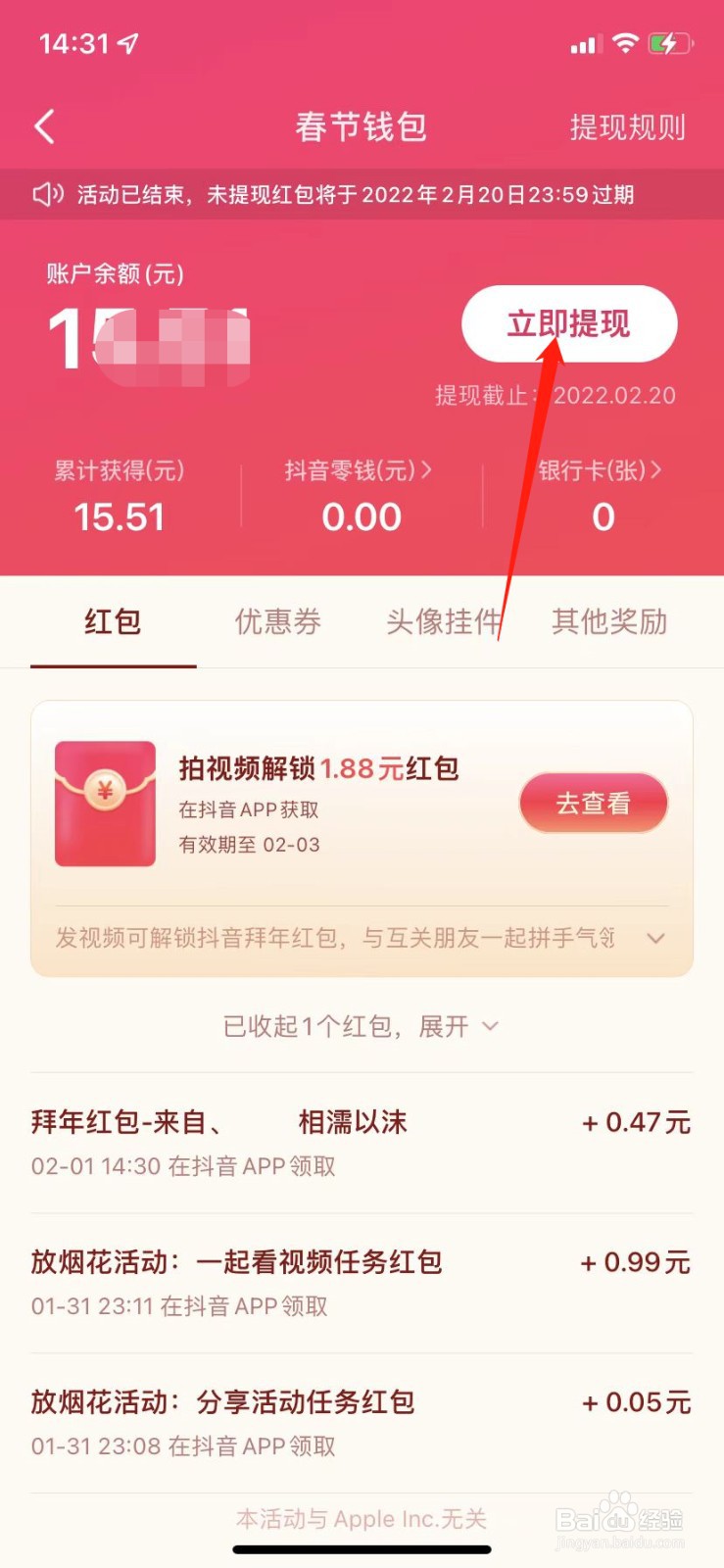Viewport: 724px width, 1568px height.
Task: Tap the battery level indicator control
Action: click(x=672, y=43)
